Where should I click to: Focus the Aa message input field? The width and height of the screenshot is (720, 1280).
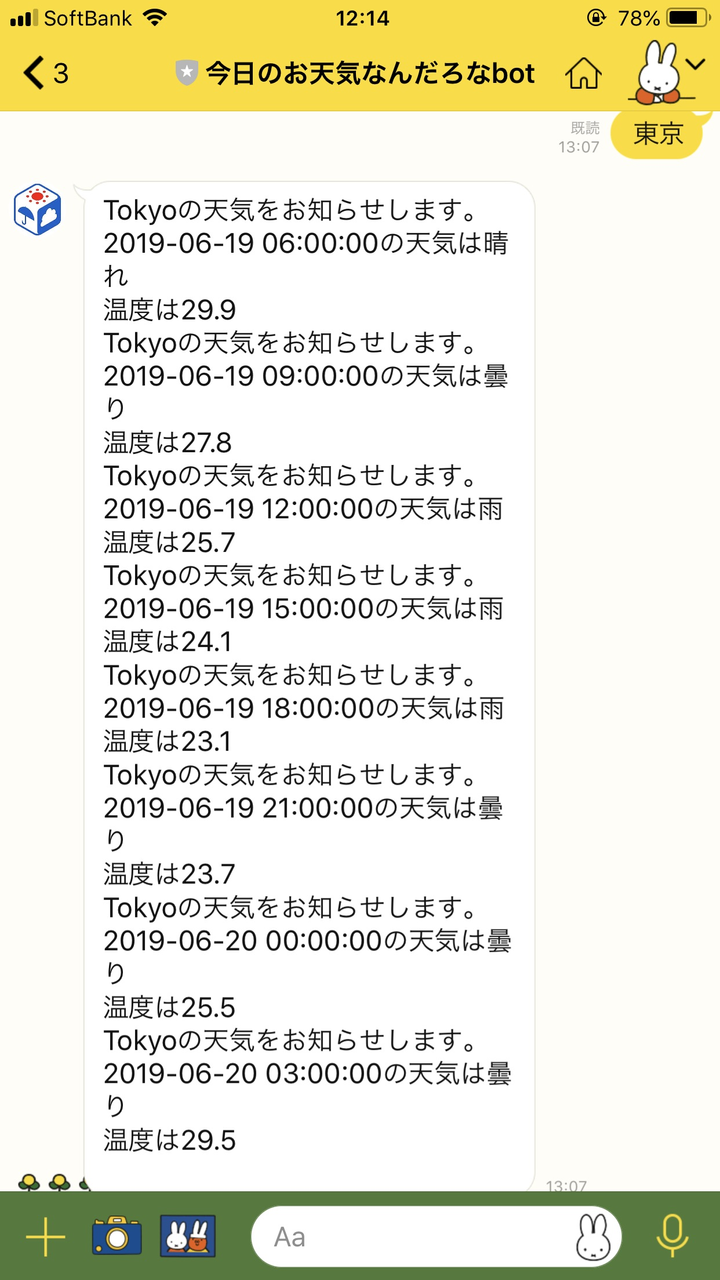[x=410, y=1237]
